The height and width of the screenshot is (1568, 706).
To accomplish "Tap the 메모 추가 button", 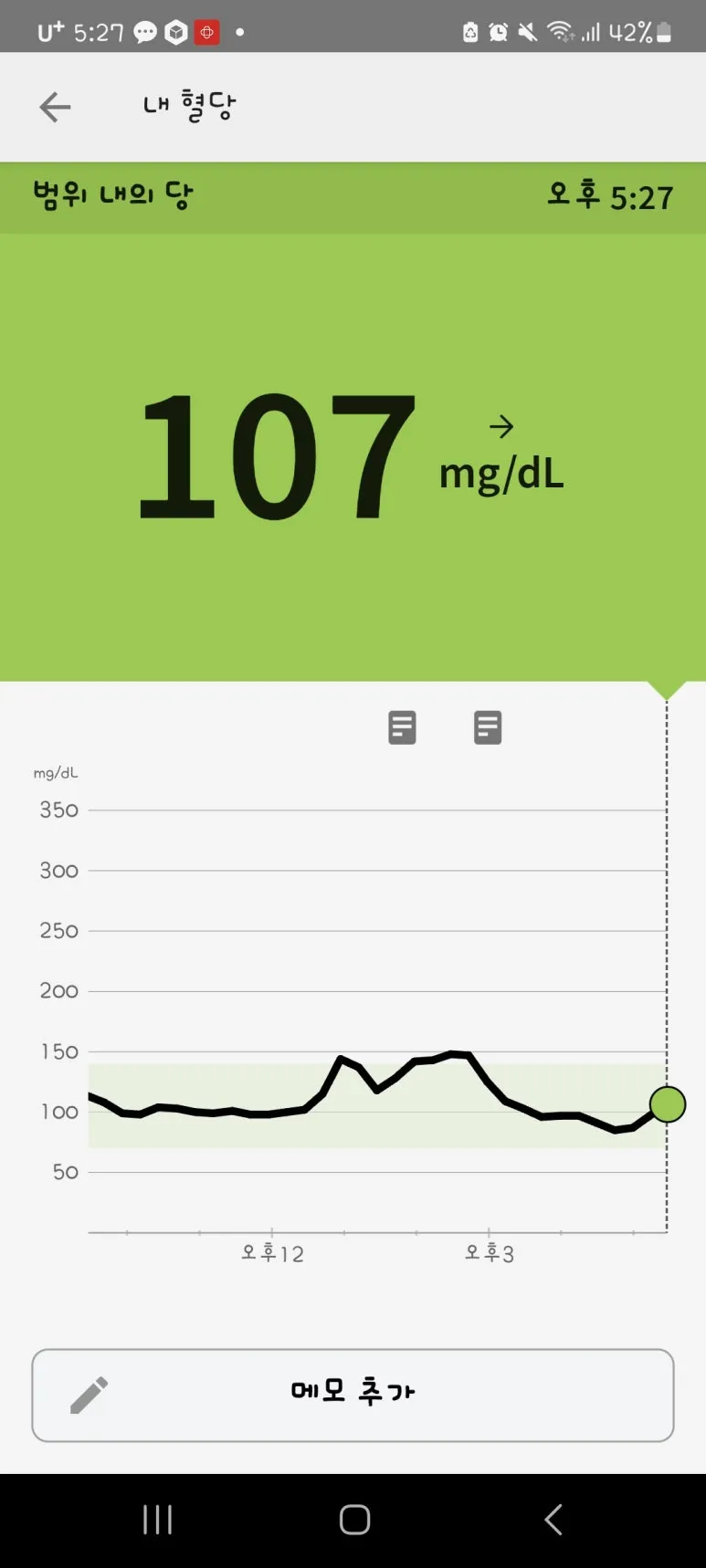I will 353,1395.
